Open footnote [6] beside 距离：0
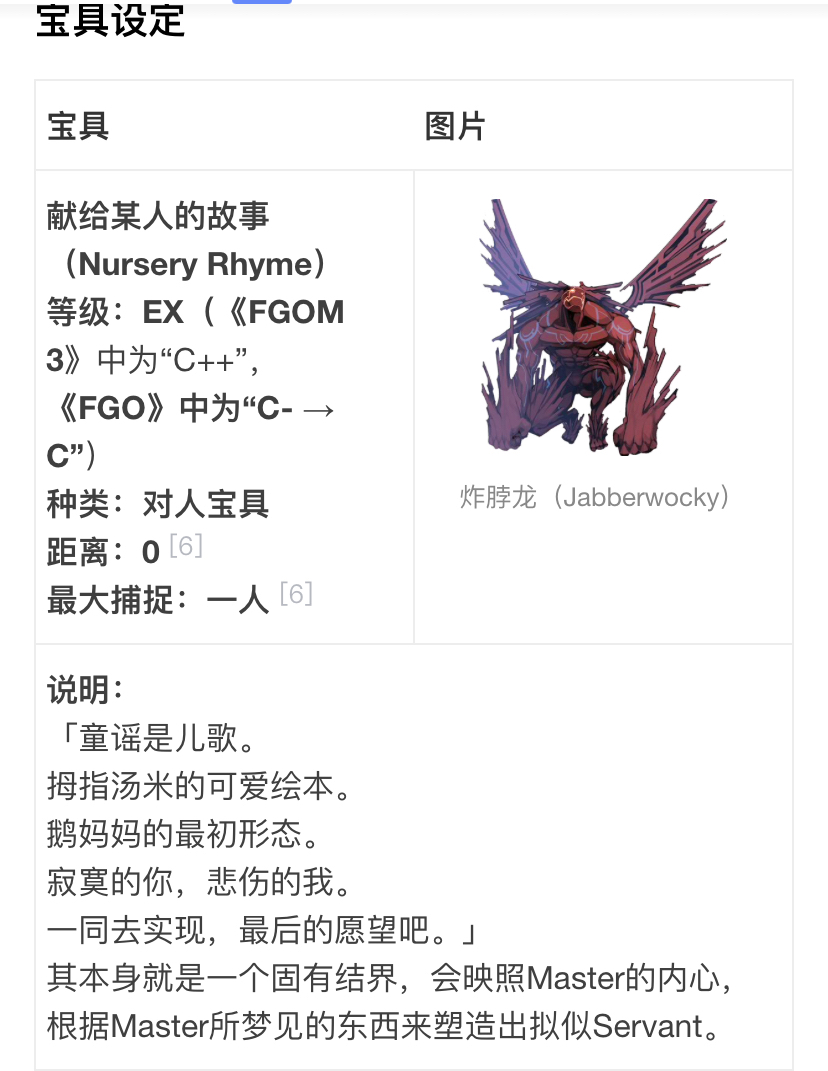Viewport: 828px width, 1071px height. tap(186, 546)
